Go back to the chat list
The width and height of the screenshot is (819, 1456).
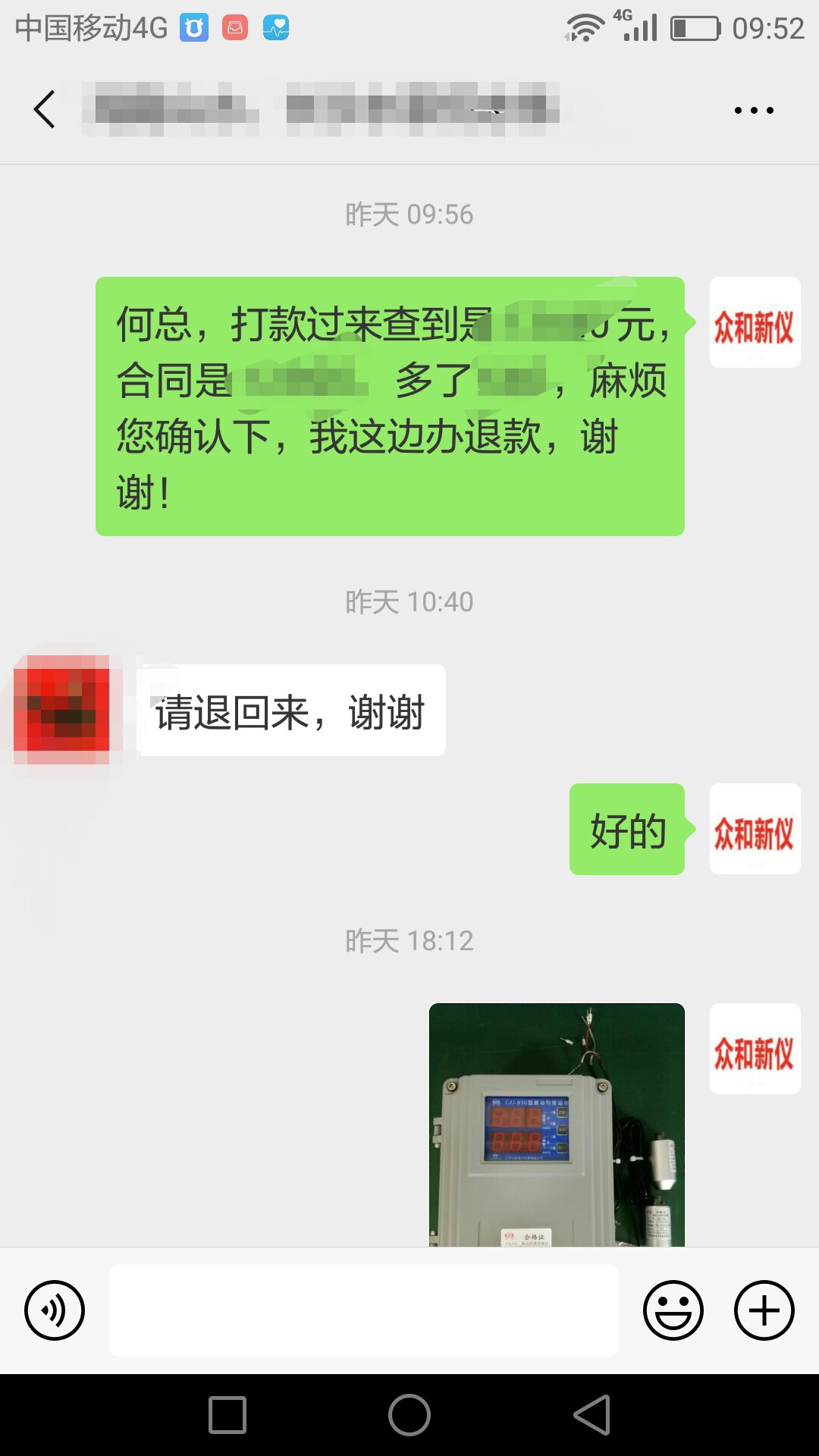pyautogui.click(x=45, y=110)
